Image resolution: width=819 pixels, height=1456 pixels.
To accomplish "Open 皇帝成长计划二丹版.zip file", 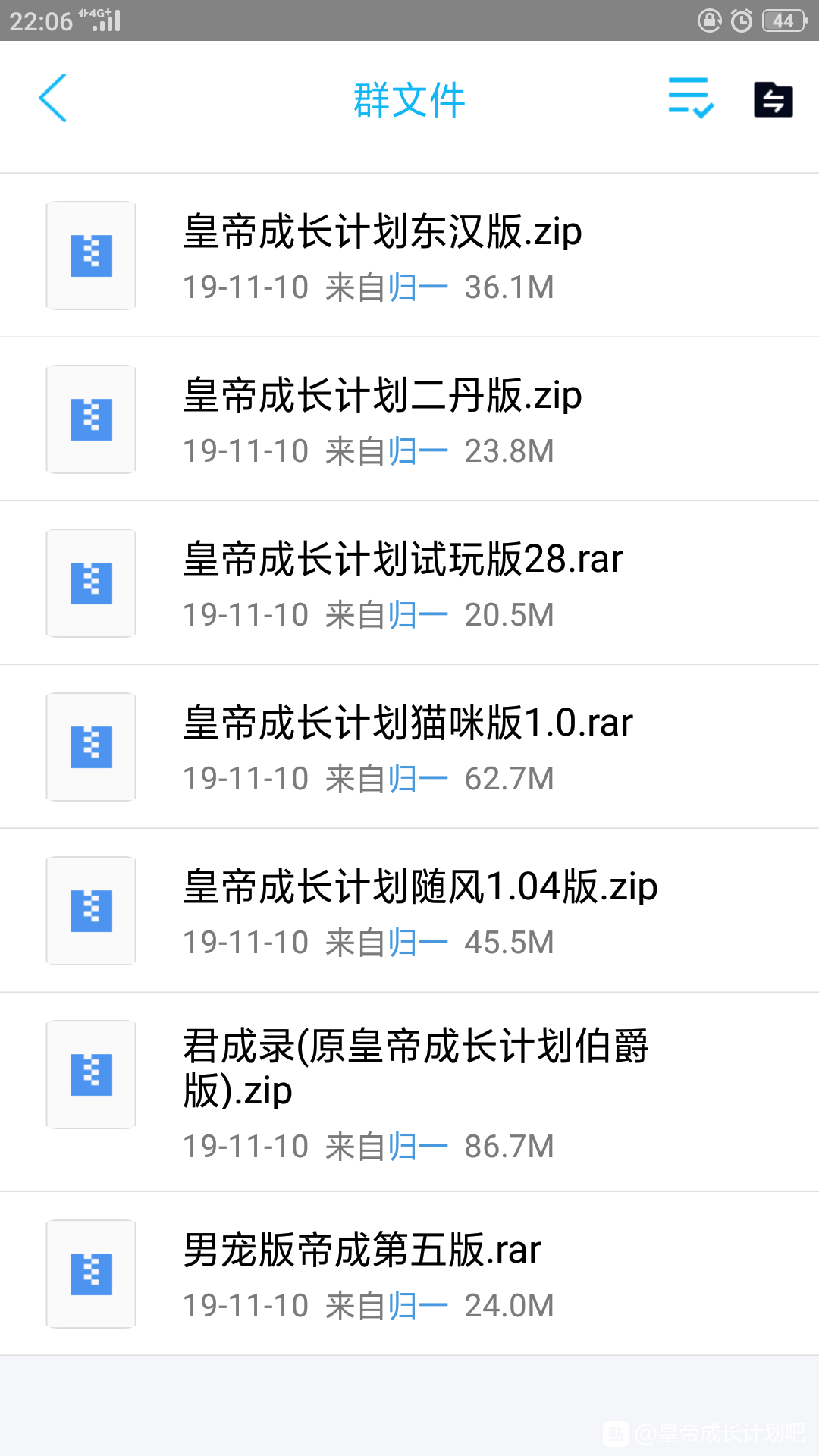I will tap(409, 419).
